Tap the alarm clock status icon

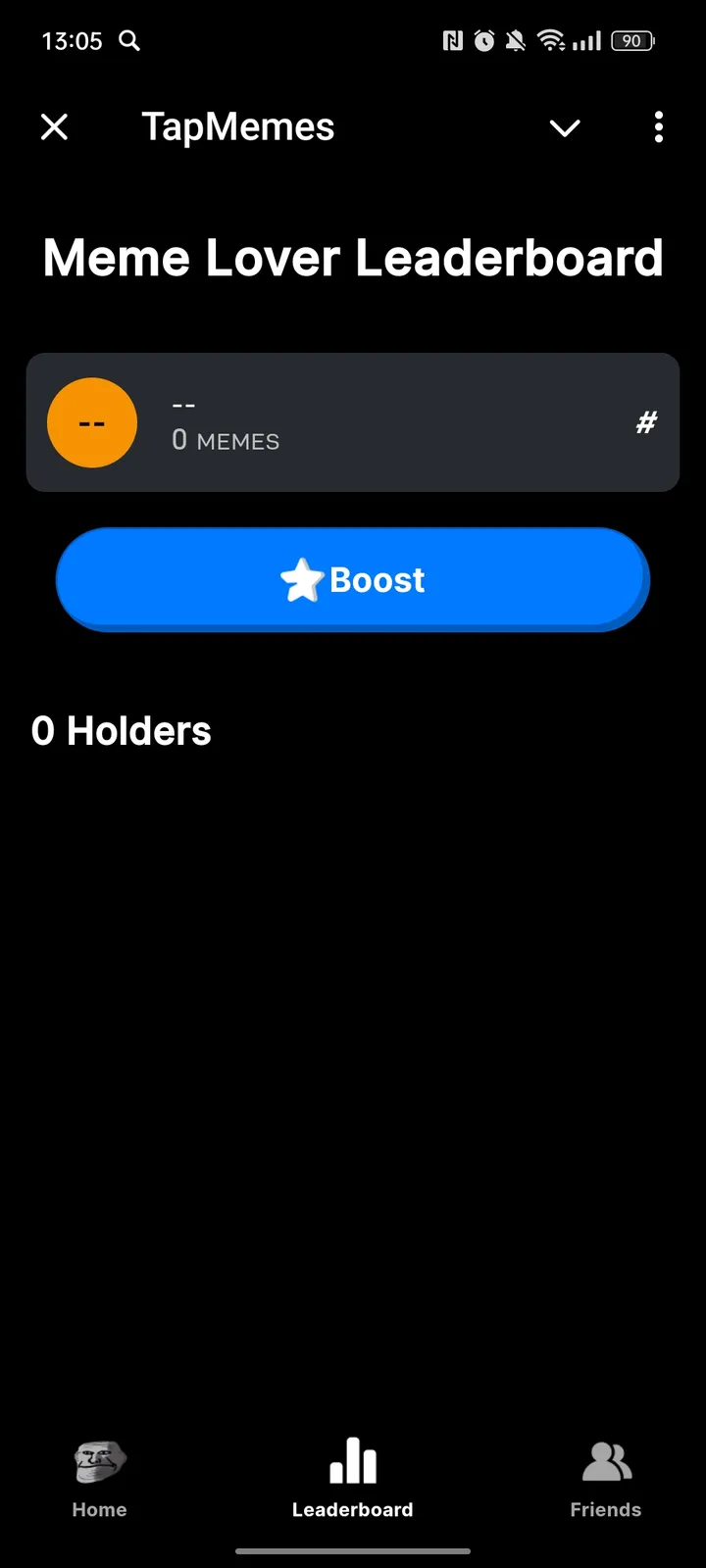(483, 40)
